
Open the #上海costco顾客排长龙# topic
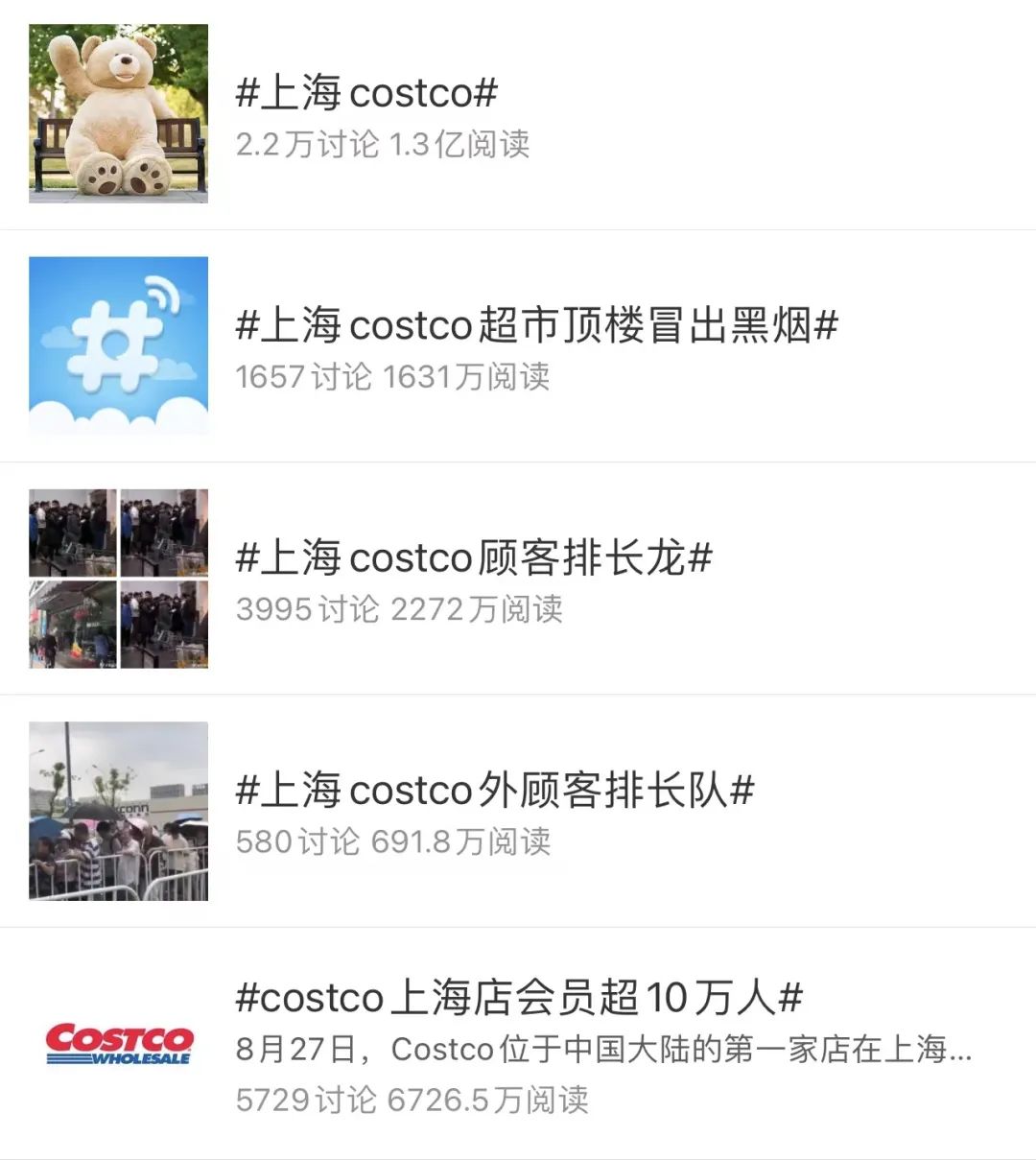click(475, 557)
